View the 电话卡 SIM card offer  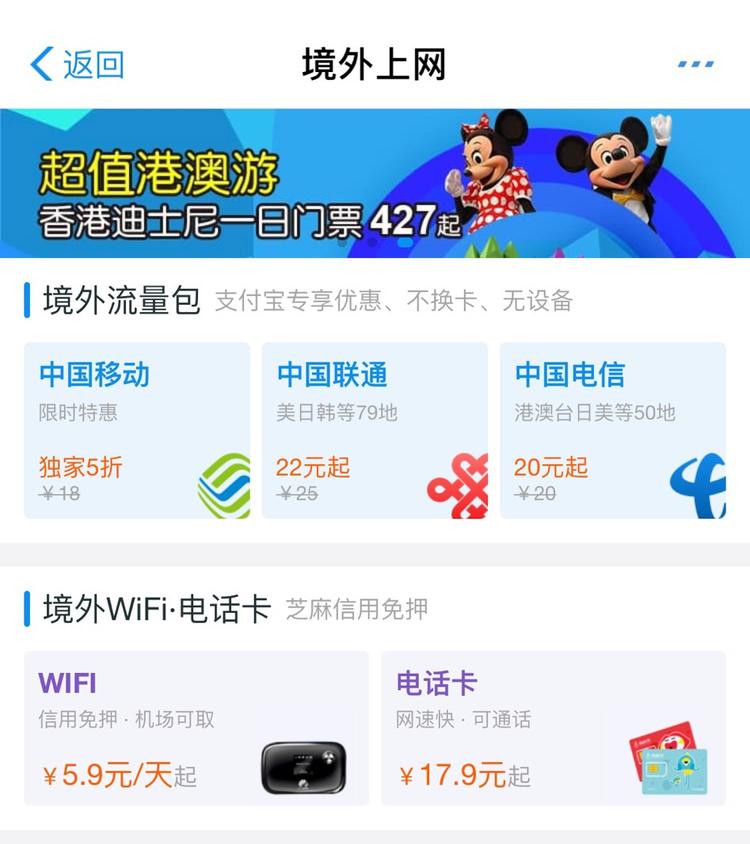pyautogui.click(x=553, y=728)
